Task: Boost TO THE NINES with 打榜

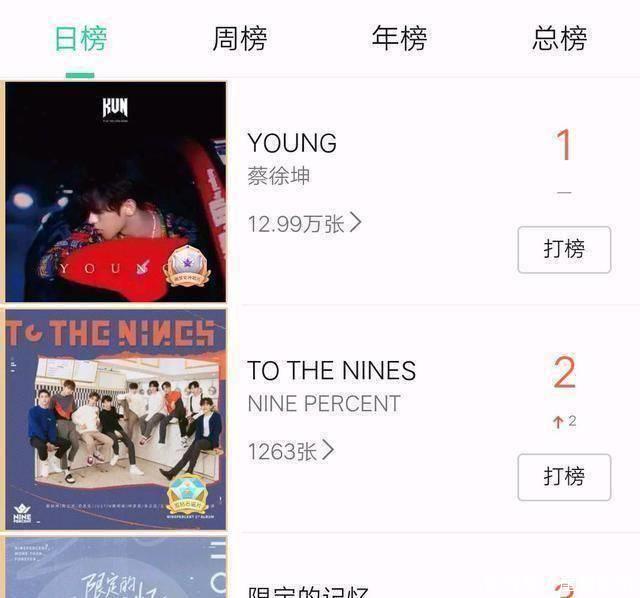Action: [564, 477]
